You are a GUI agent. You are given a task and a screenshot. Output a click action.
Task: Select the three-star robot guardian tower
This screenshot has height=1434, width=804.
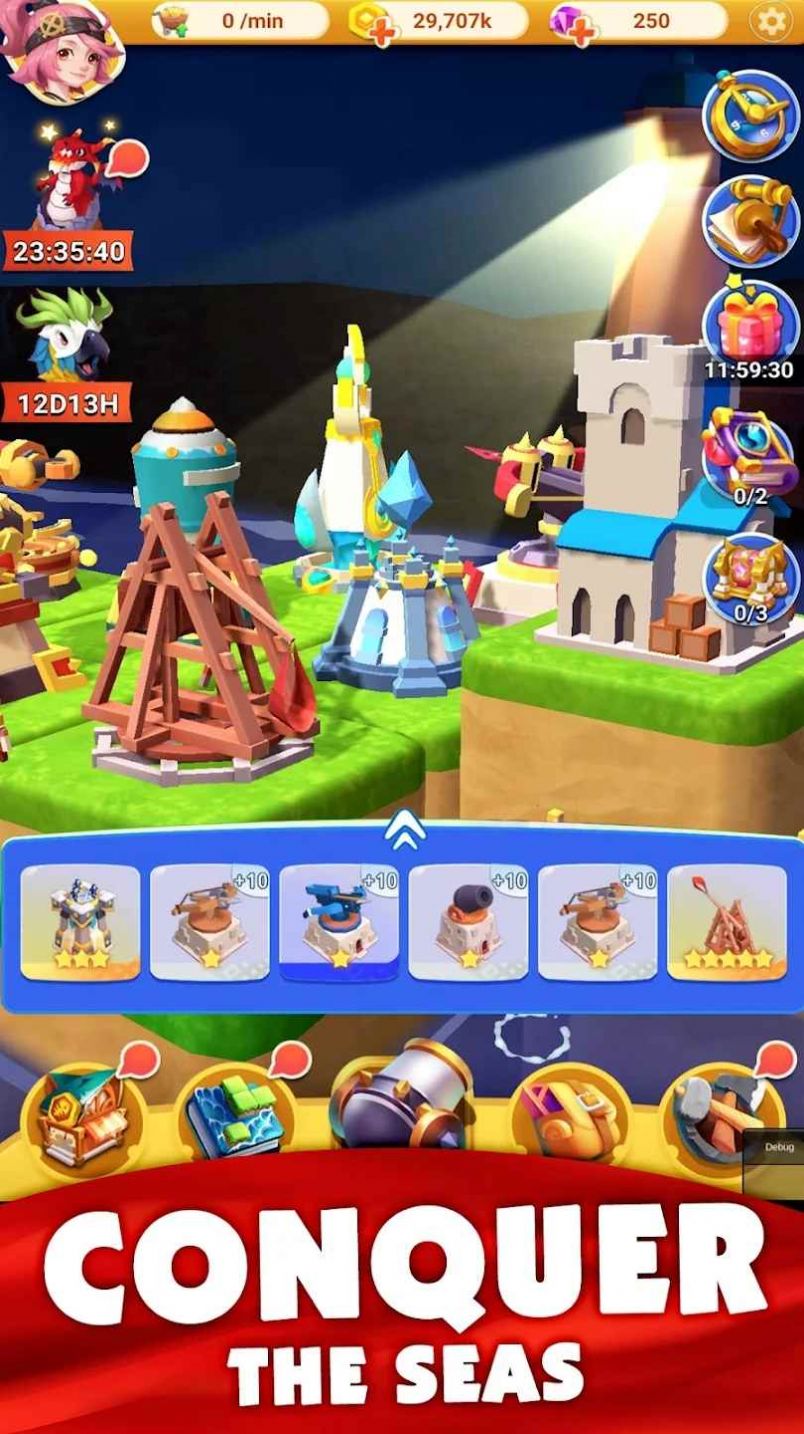[81, 922]
